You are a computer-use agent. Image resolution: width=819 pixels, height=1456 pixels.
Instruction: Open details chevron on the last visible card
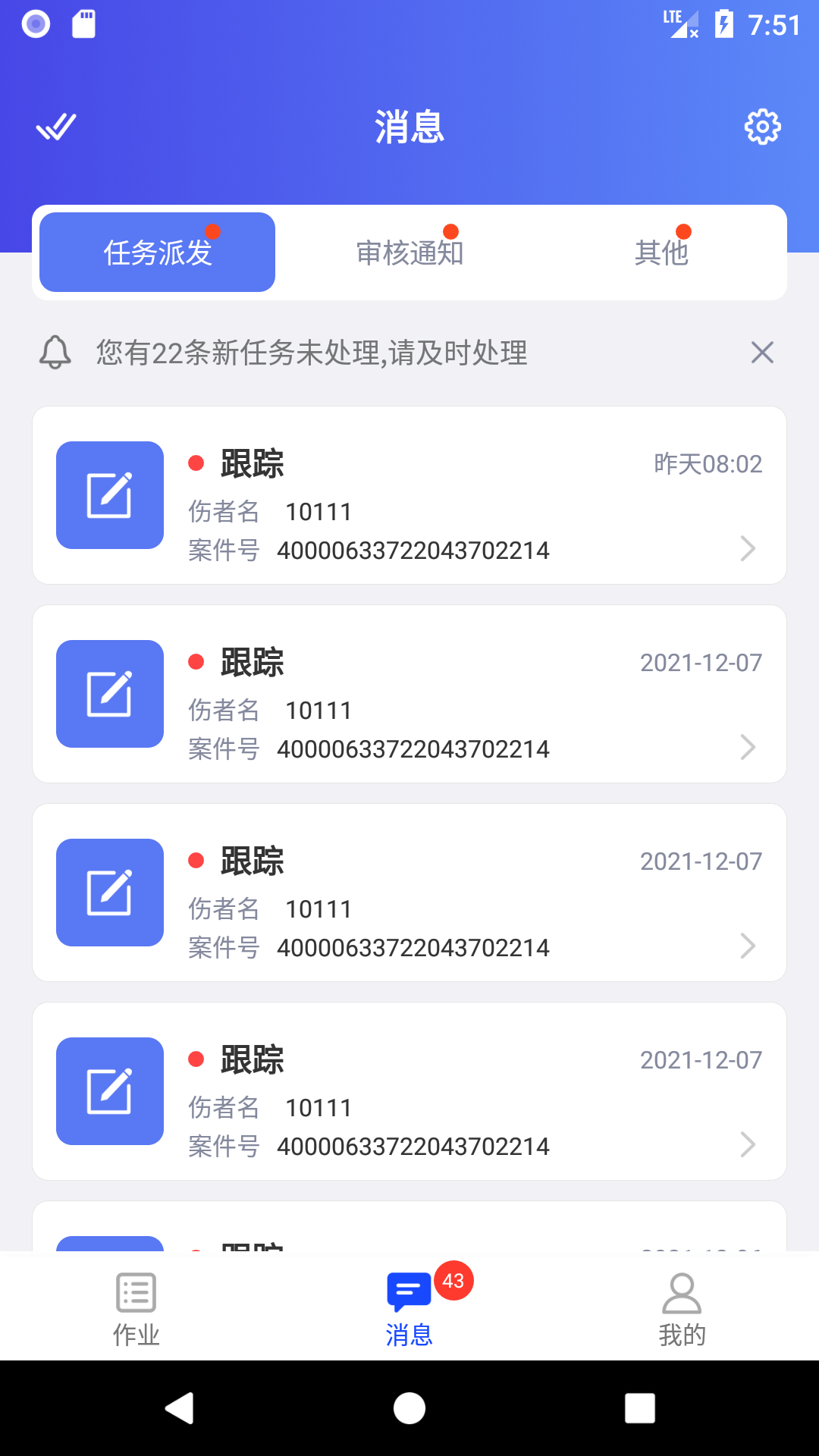pos(747,1144)
